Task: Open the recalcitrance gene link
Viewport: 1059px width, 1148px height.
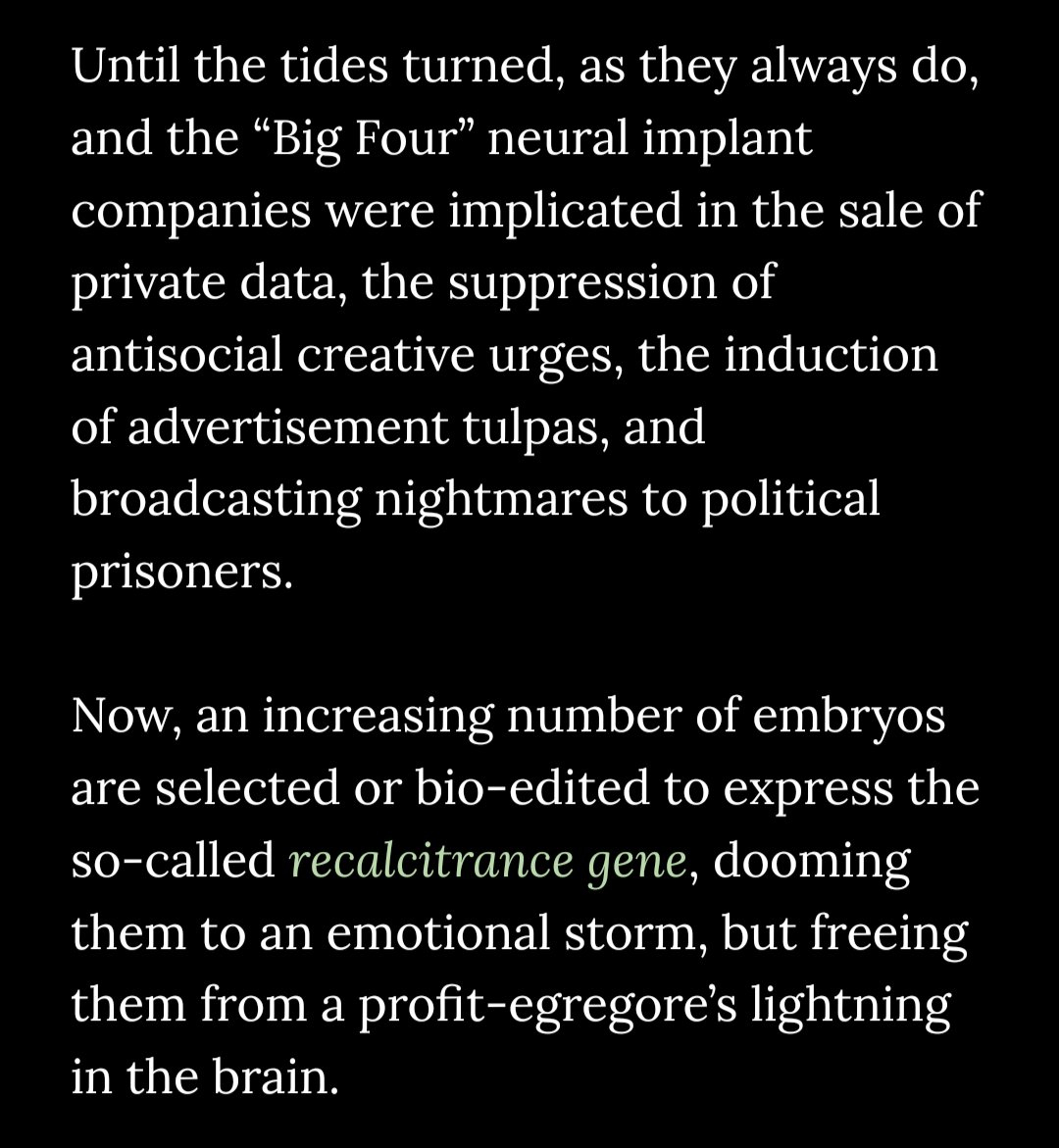Action: (x=486, y=861)
